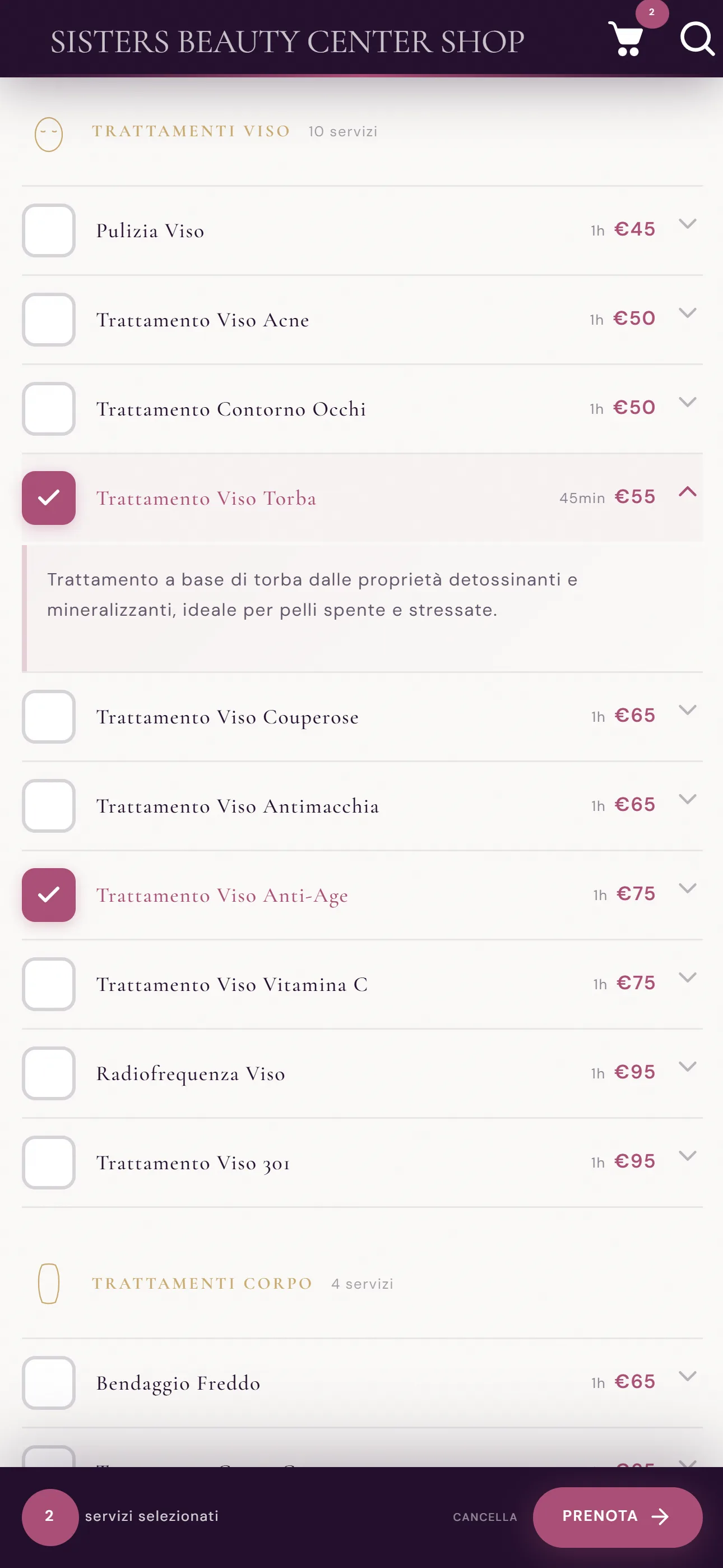Click the cart badge showing 2 items
This screenshot has width=723, height=1568.
point(652,12)
